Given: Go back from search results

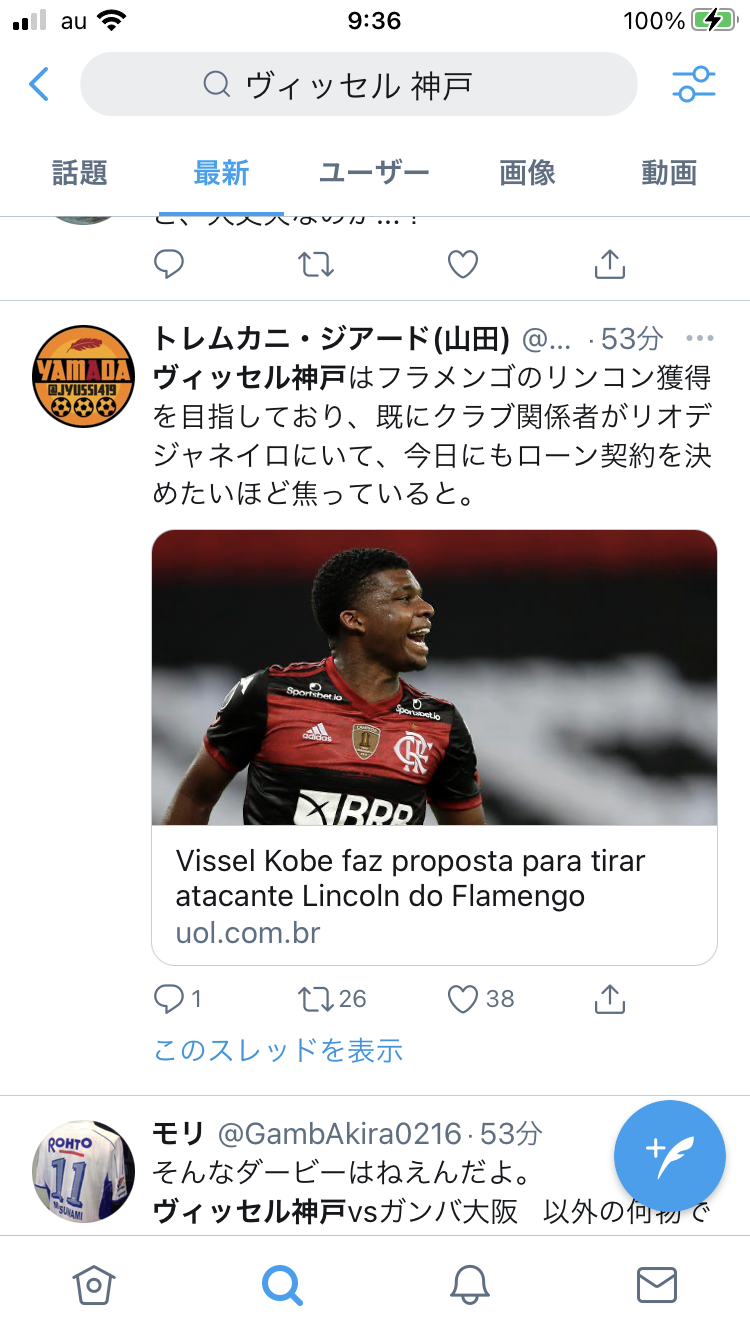Looking at the screenshot, I should (39, 85).
